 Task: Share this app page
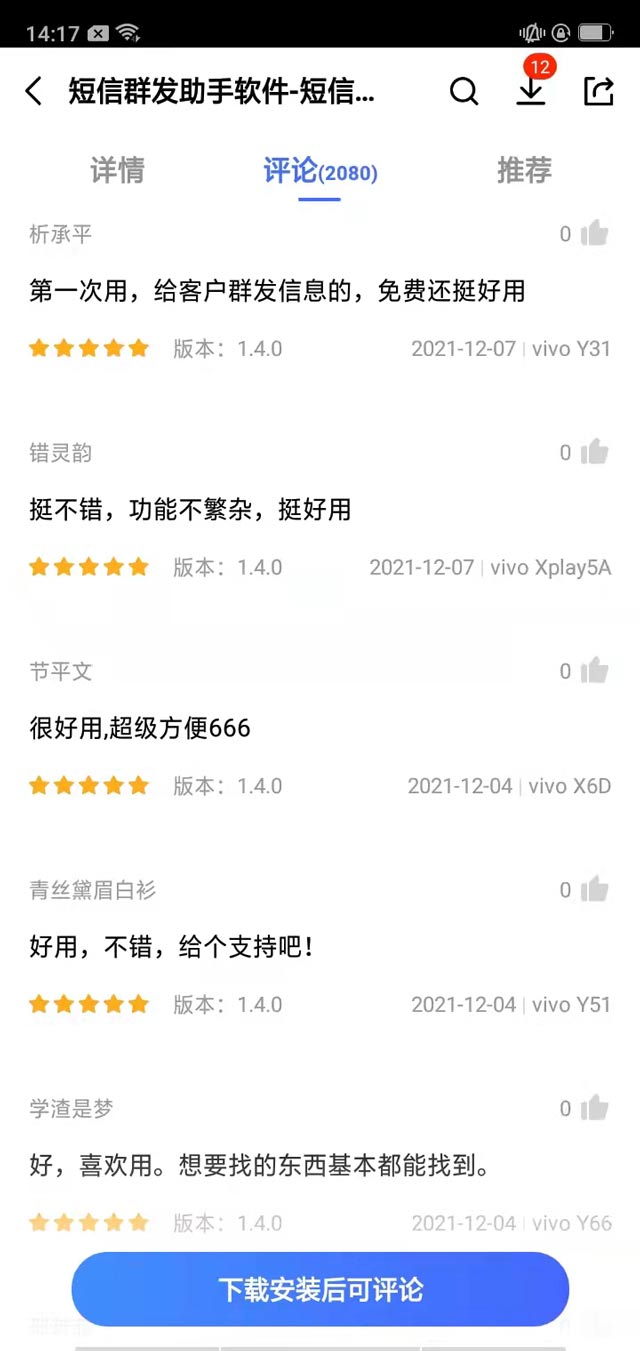click(x=598, y=91)
